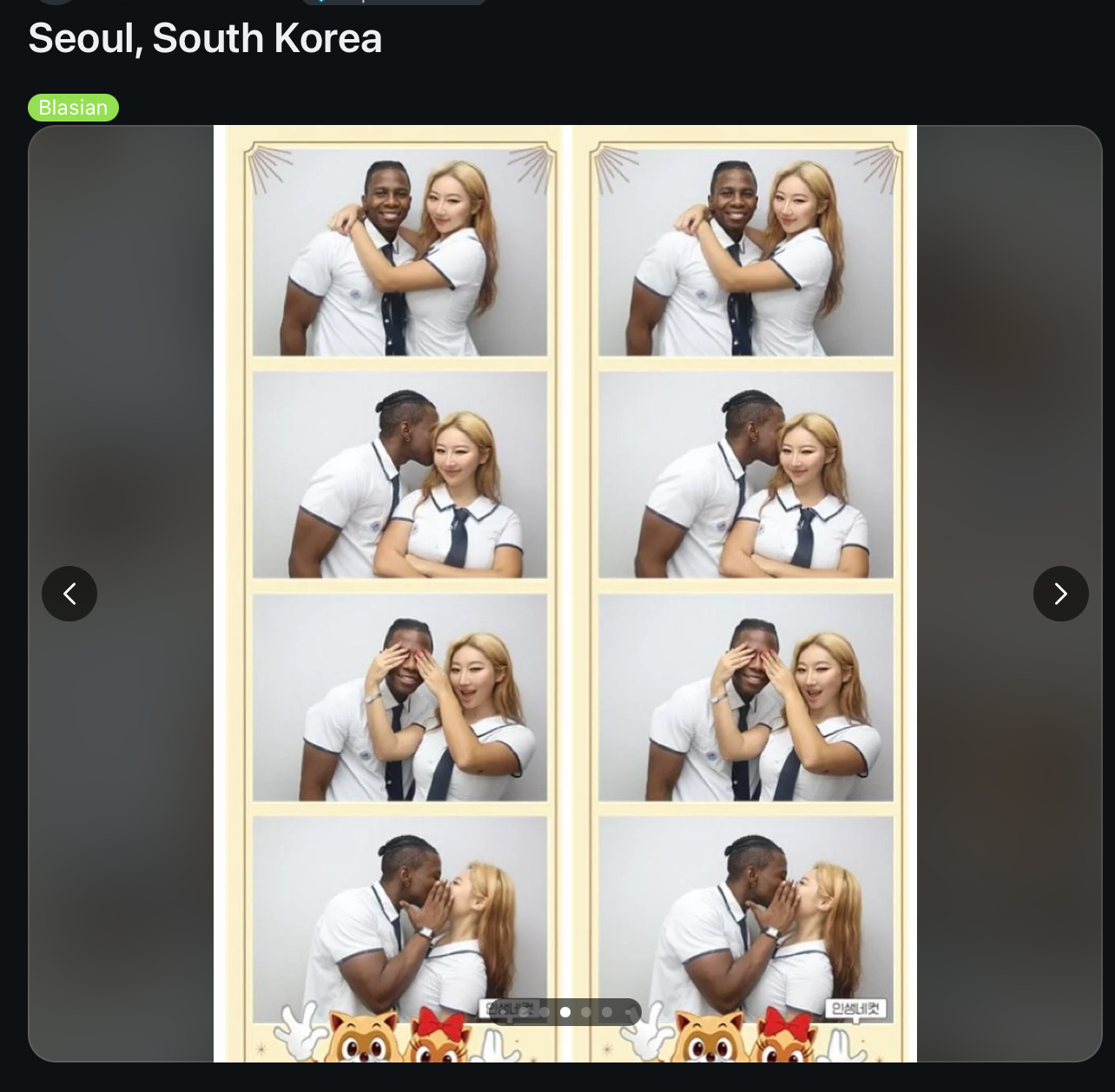Open the photo booth image

[x=564, y=521]
